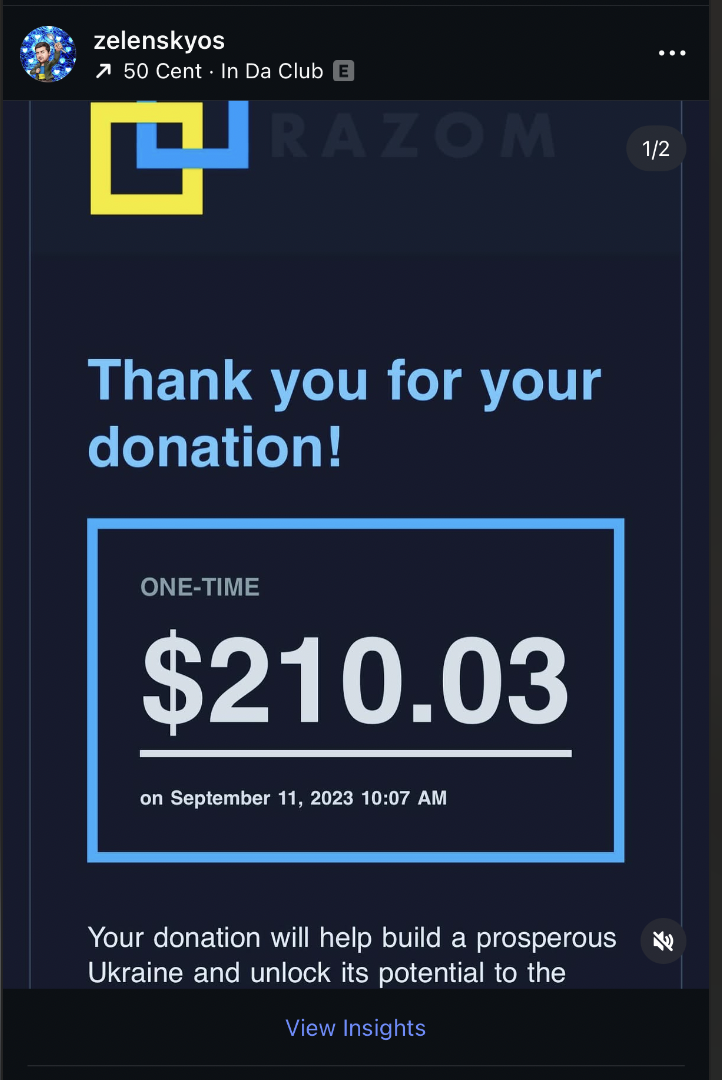
Task: View Insights for this post
Action: click(x=355, y=1028)
